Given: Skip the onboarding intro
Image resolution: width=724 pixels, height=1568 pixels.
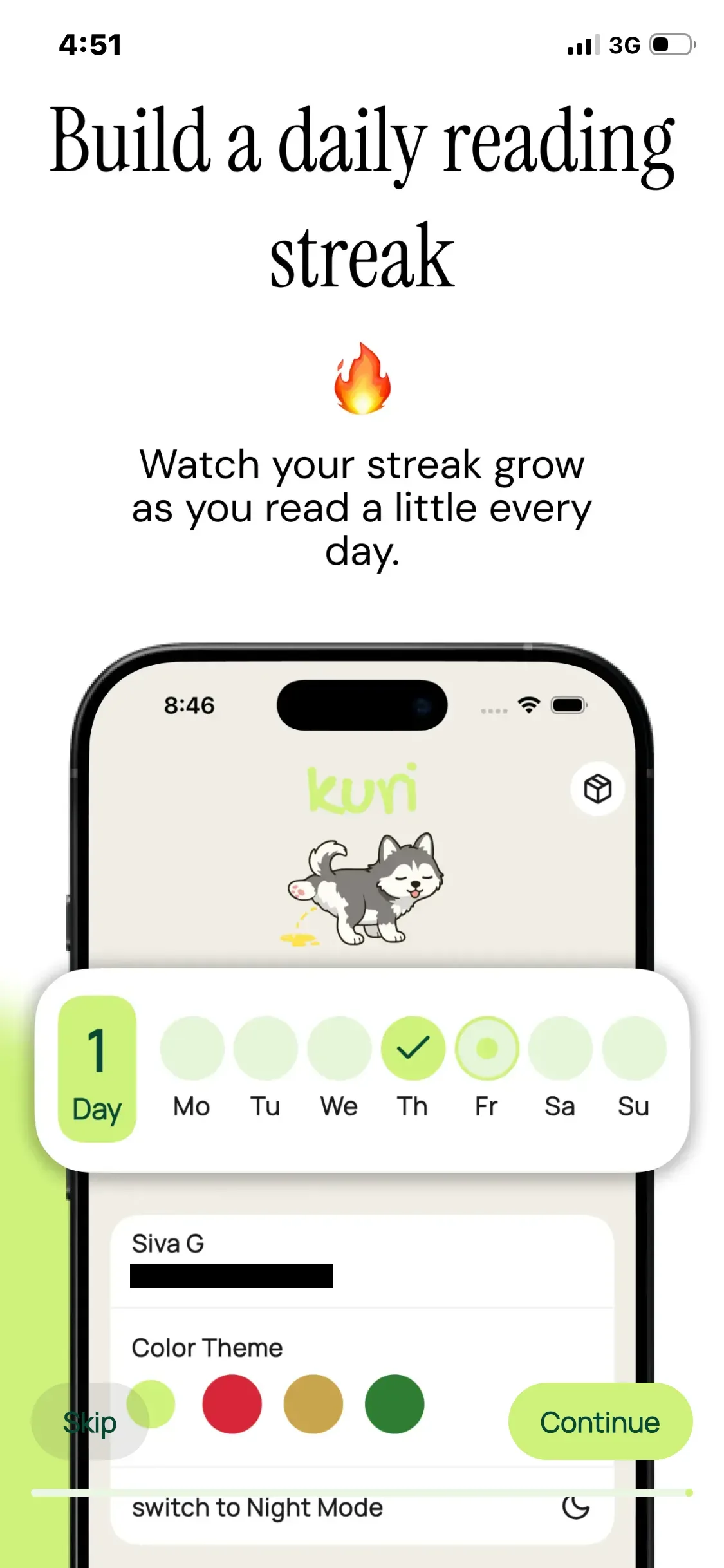Looking at the screenshot, I should (90, 1422).
